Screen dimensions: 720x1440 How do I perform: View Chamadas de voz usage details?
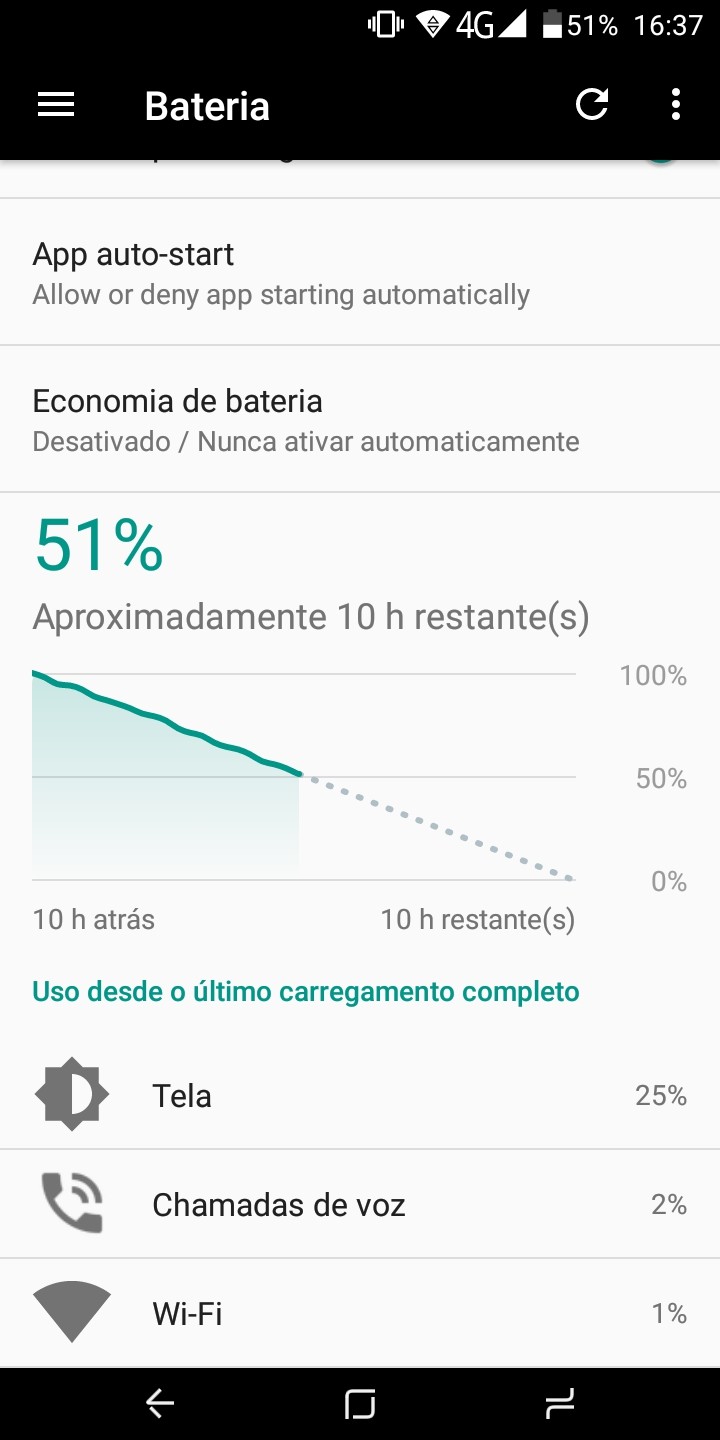[360, 1204]
